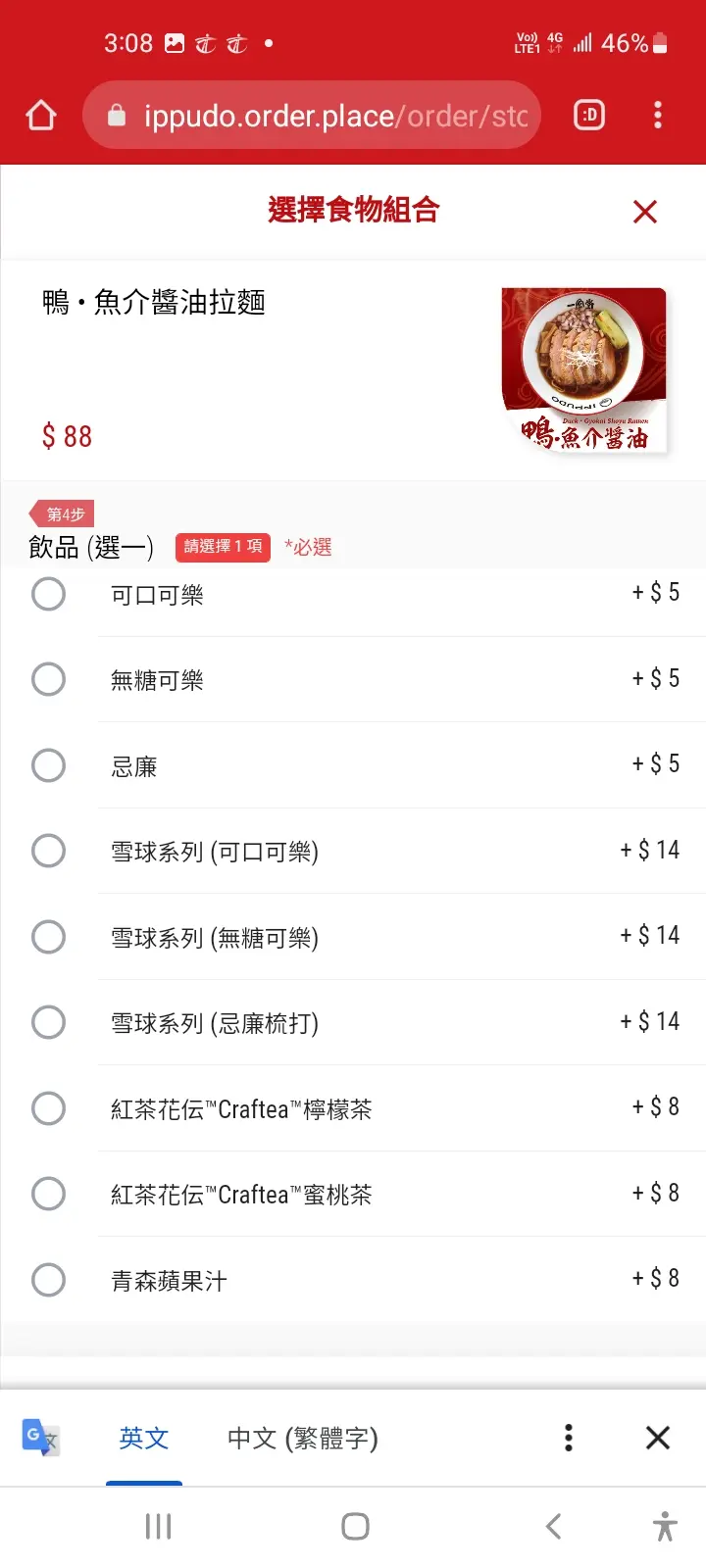
Task: Open translate bar more options
Action: click(x=569, y=1438)
